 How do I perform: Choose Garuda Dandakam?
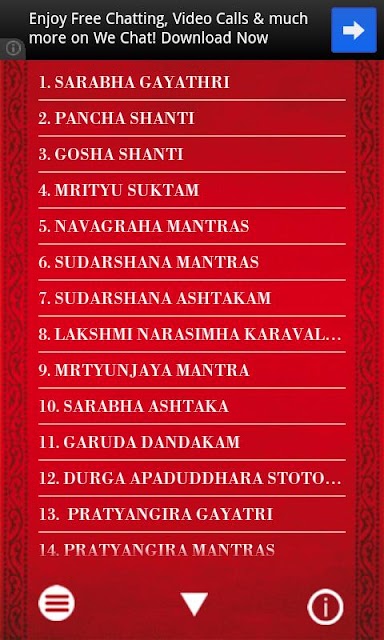[192, 442]
